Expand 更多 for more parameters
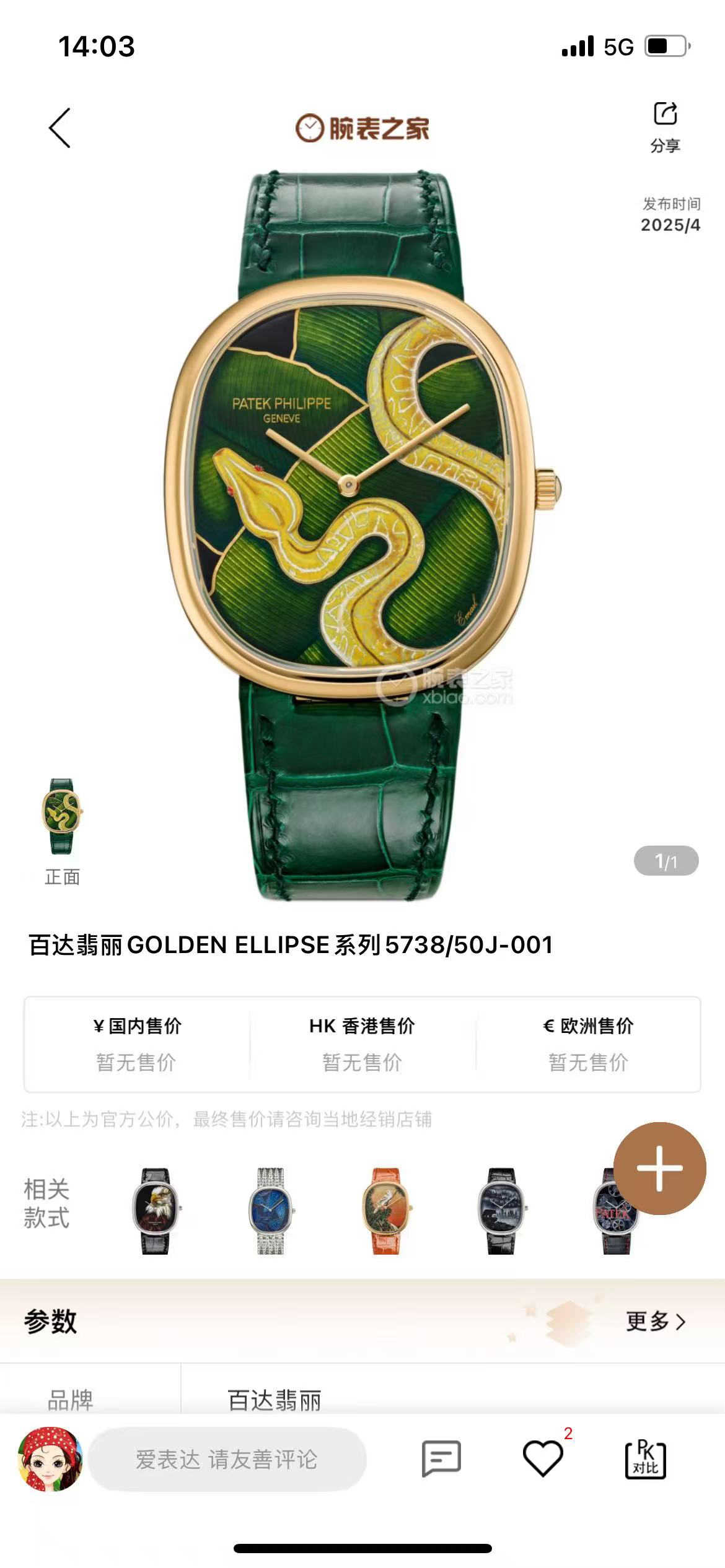The width and height of the screenshot is (725, 1568). tap(656, 1321)
